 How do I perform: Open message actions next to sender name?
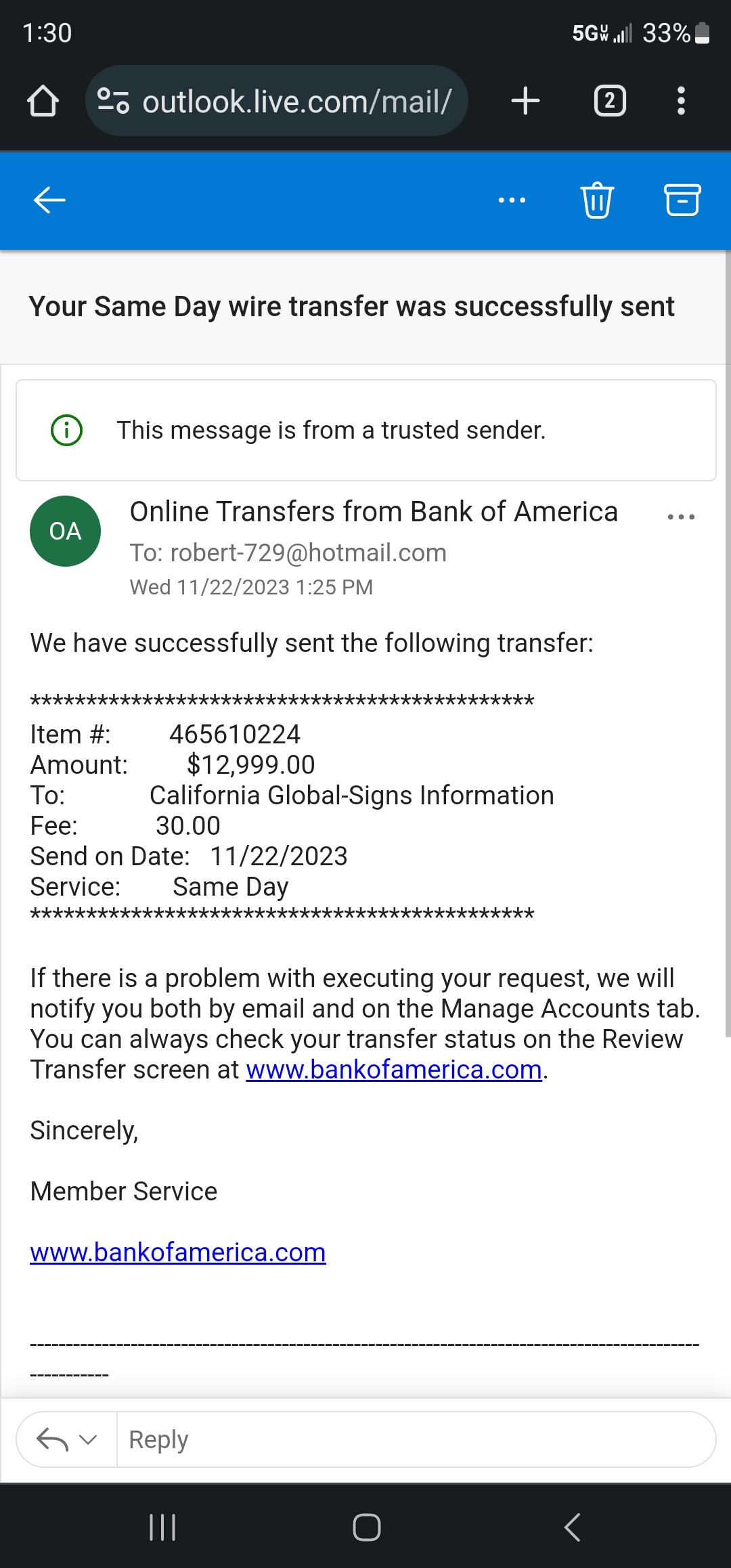coord(681,517)
